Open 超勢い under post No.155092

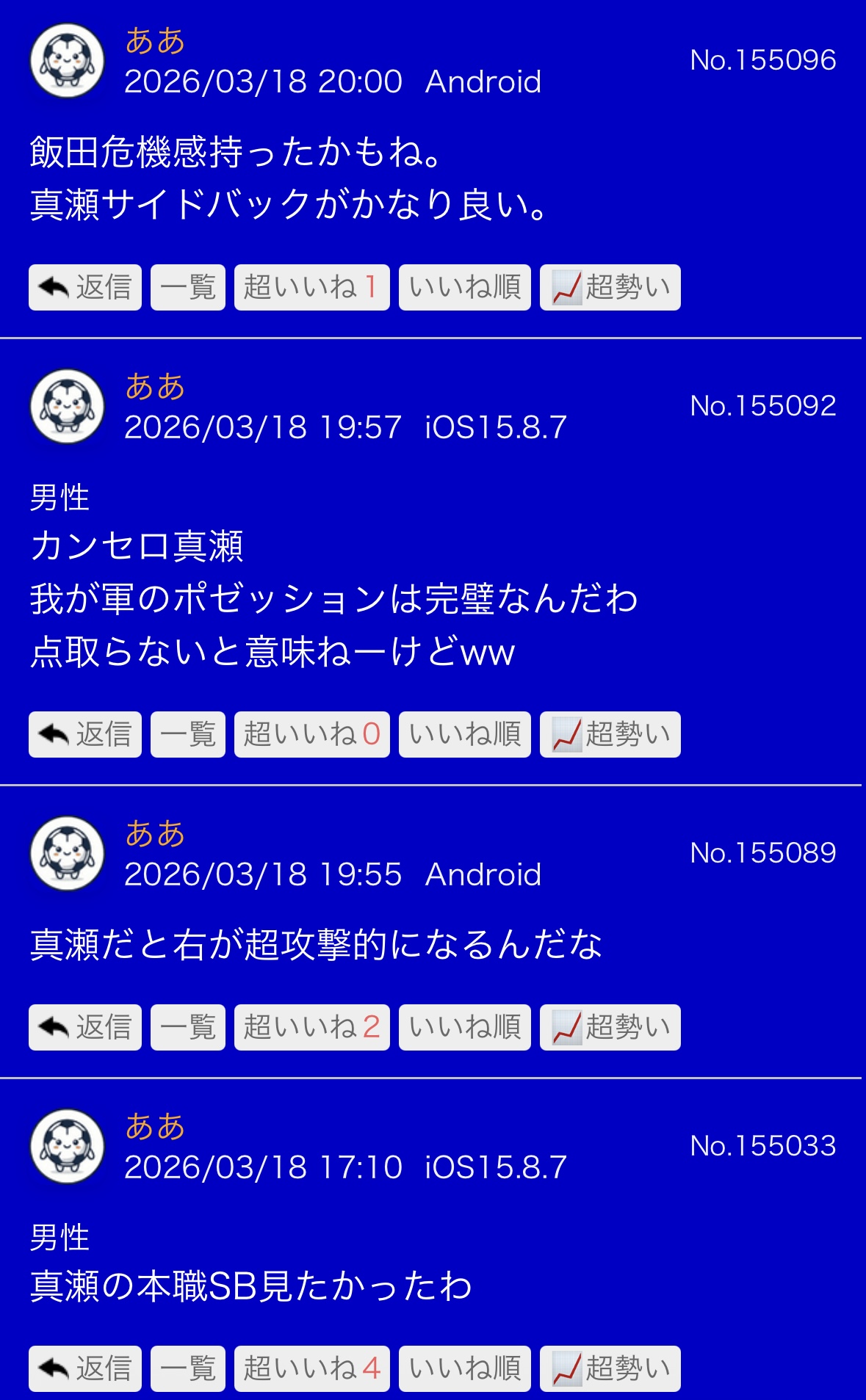(x=610, y=734)
